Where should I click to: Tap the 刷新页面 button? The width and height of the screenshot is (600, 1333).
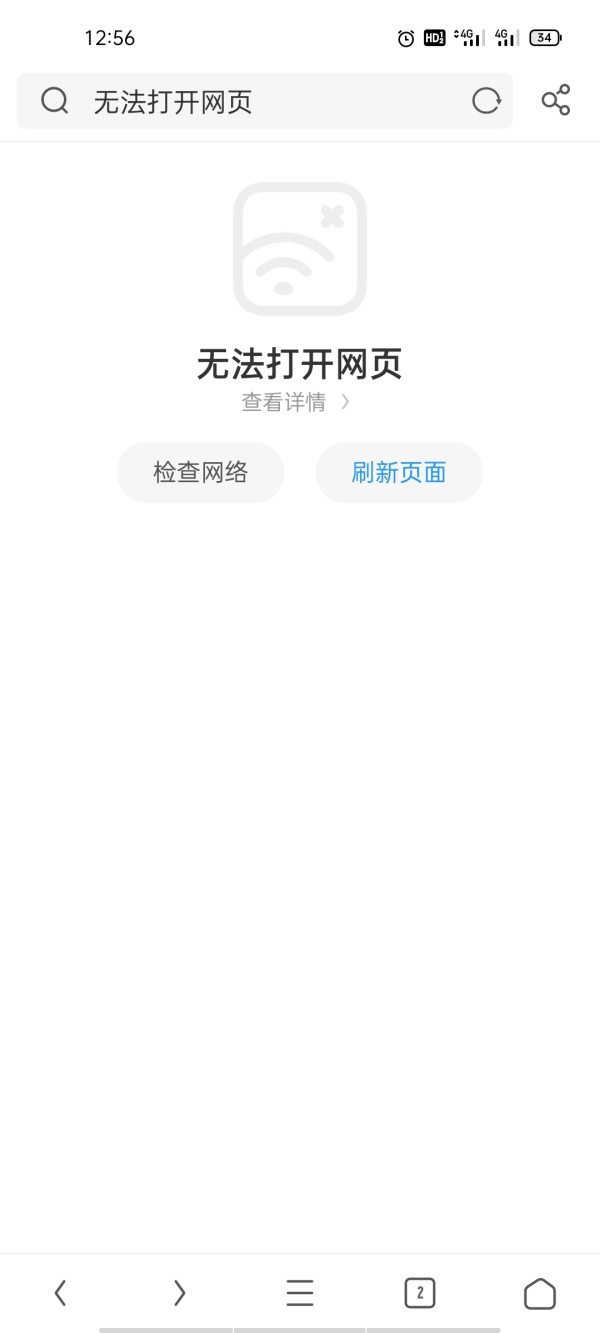[x=399, y=472]
